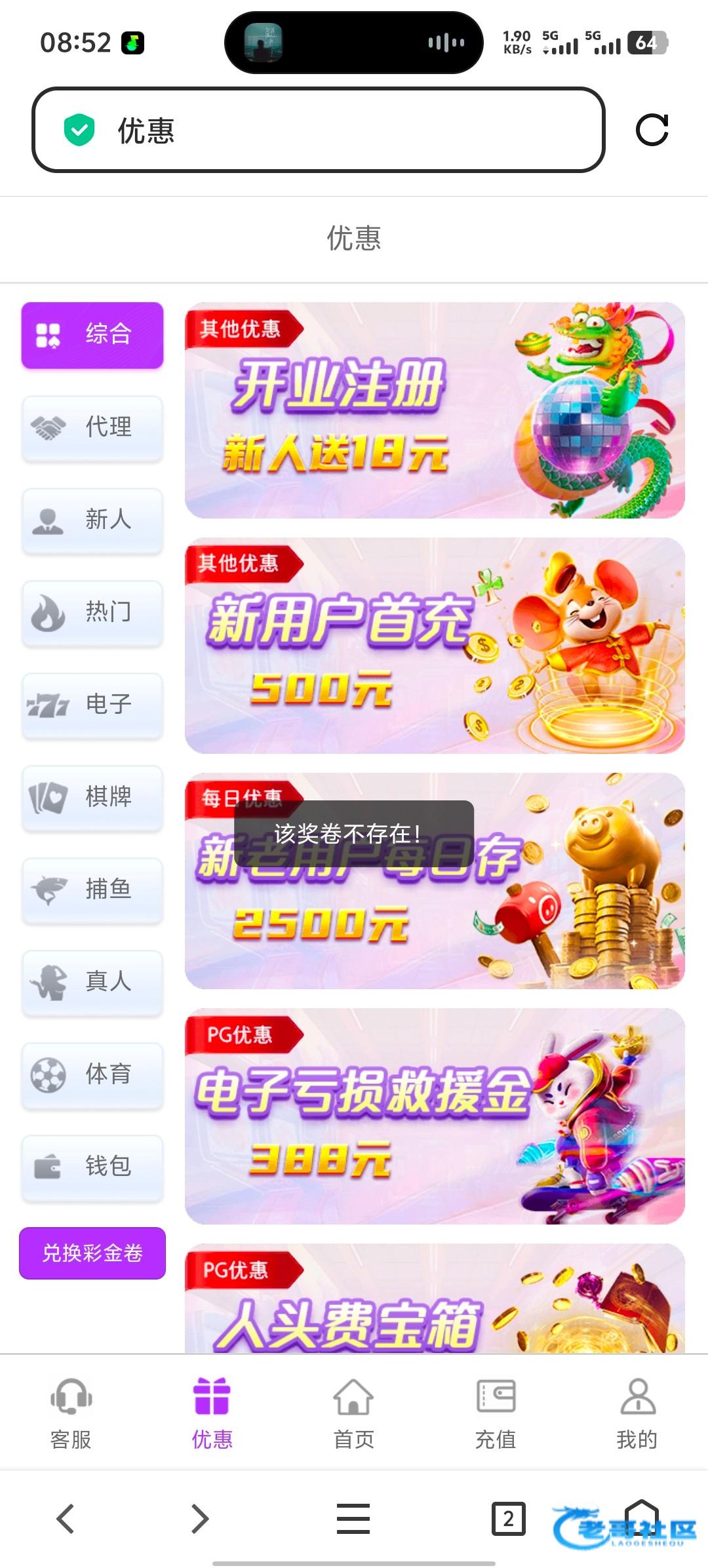
Task: Select the 体育 category
Action: pyautogui.click(x=92, y=1074)
